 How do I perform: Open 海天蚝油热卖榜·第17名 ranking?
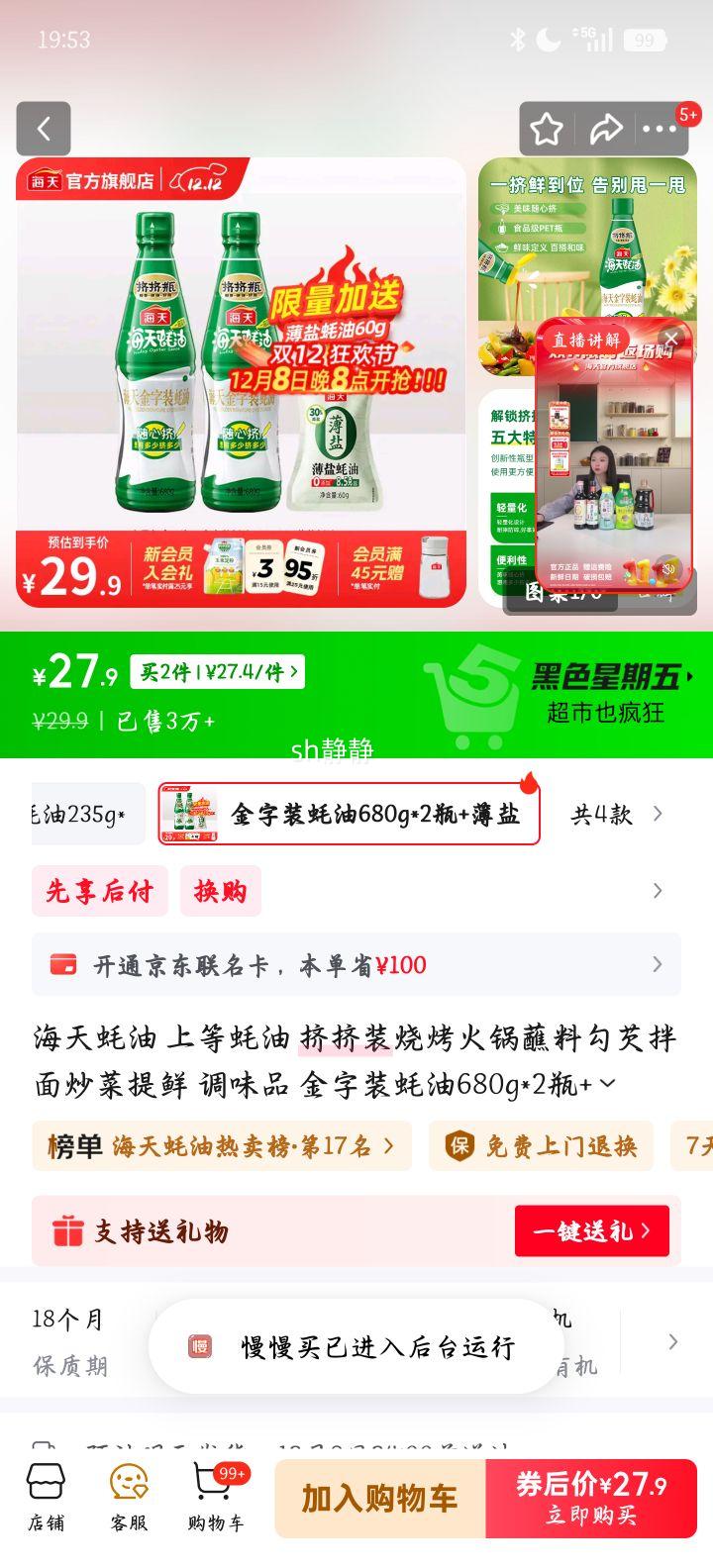click(221, 1146)
